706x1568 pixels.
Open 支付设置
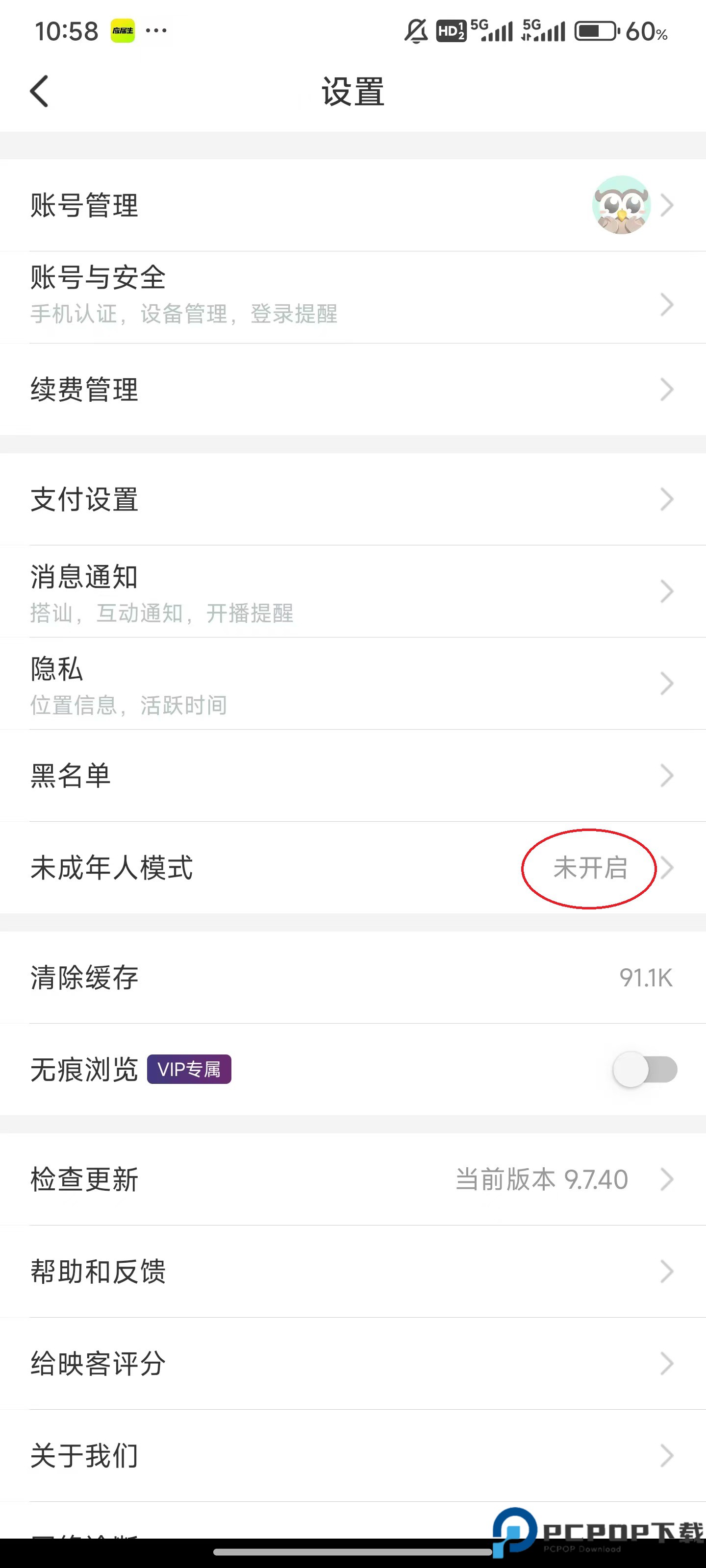[353, 499]
